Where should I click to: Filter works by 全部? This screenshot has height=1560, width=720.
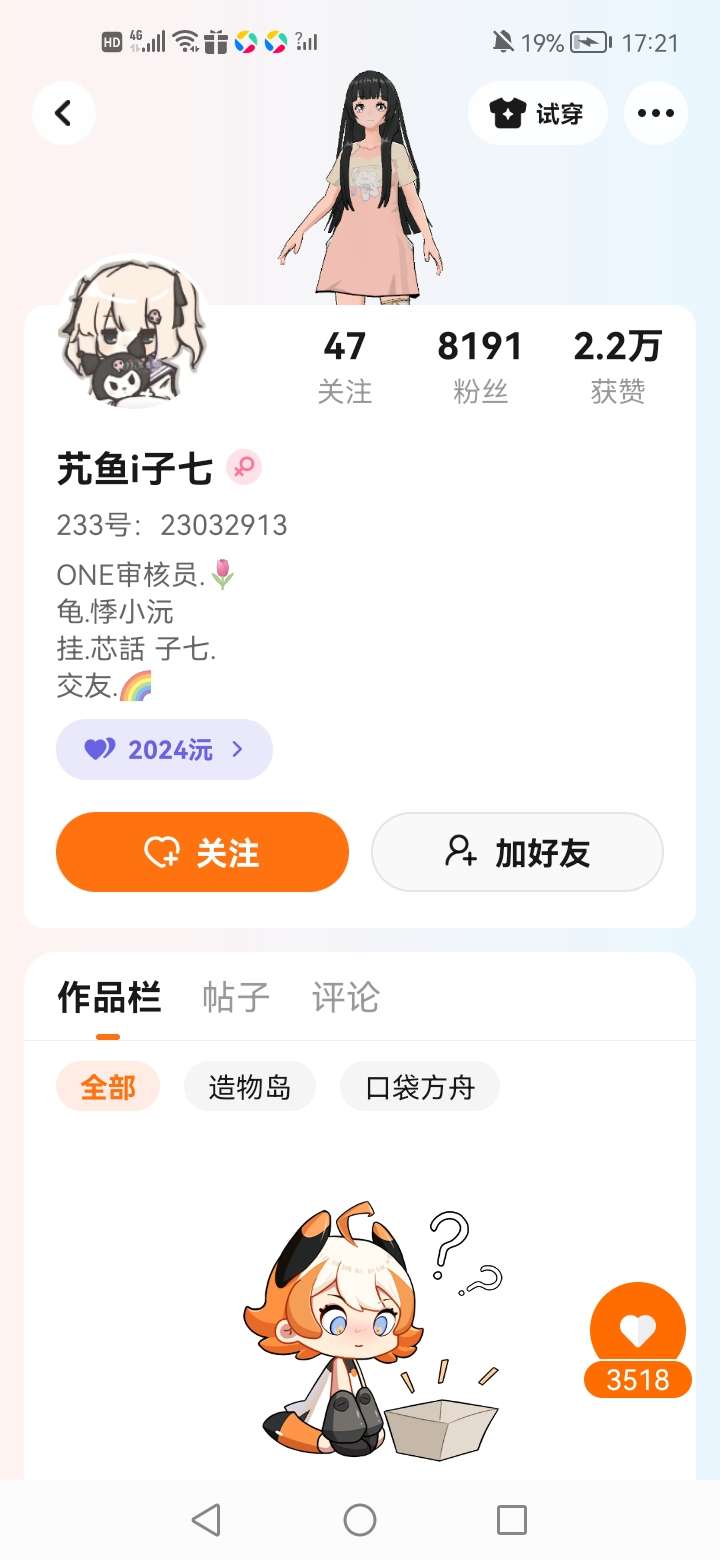107,1087
